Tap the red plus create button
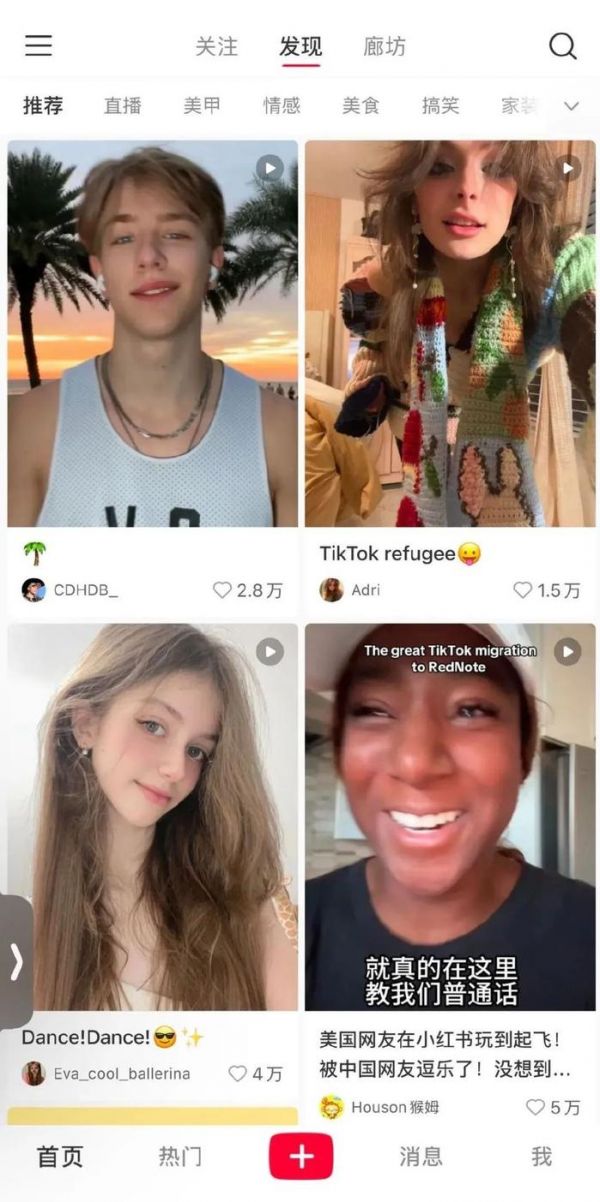 301,1157
